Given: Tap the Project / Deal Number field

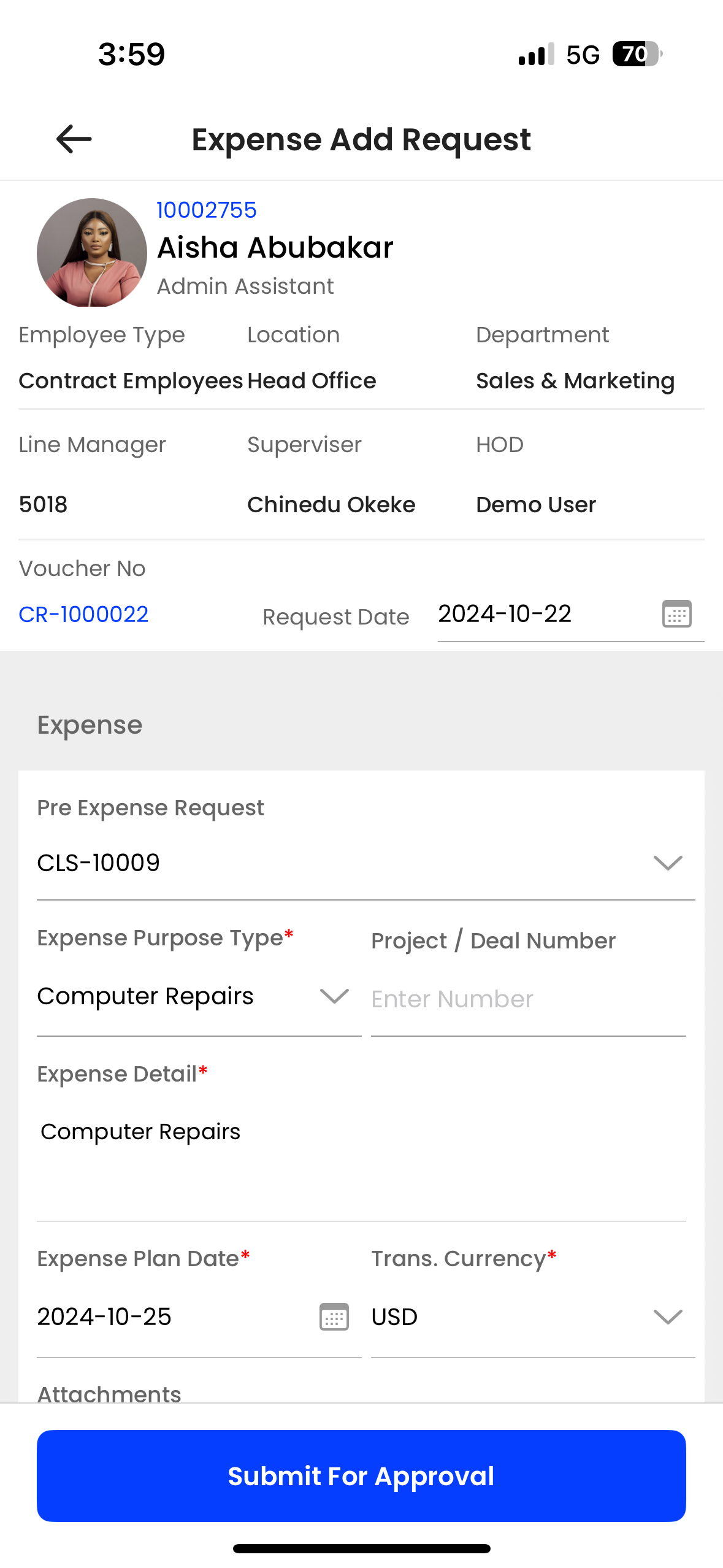Looking at the screenshot, I should click(528, 999).
